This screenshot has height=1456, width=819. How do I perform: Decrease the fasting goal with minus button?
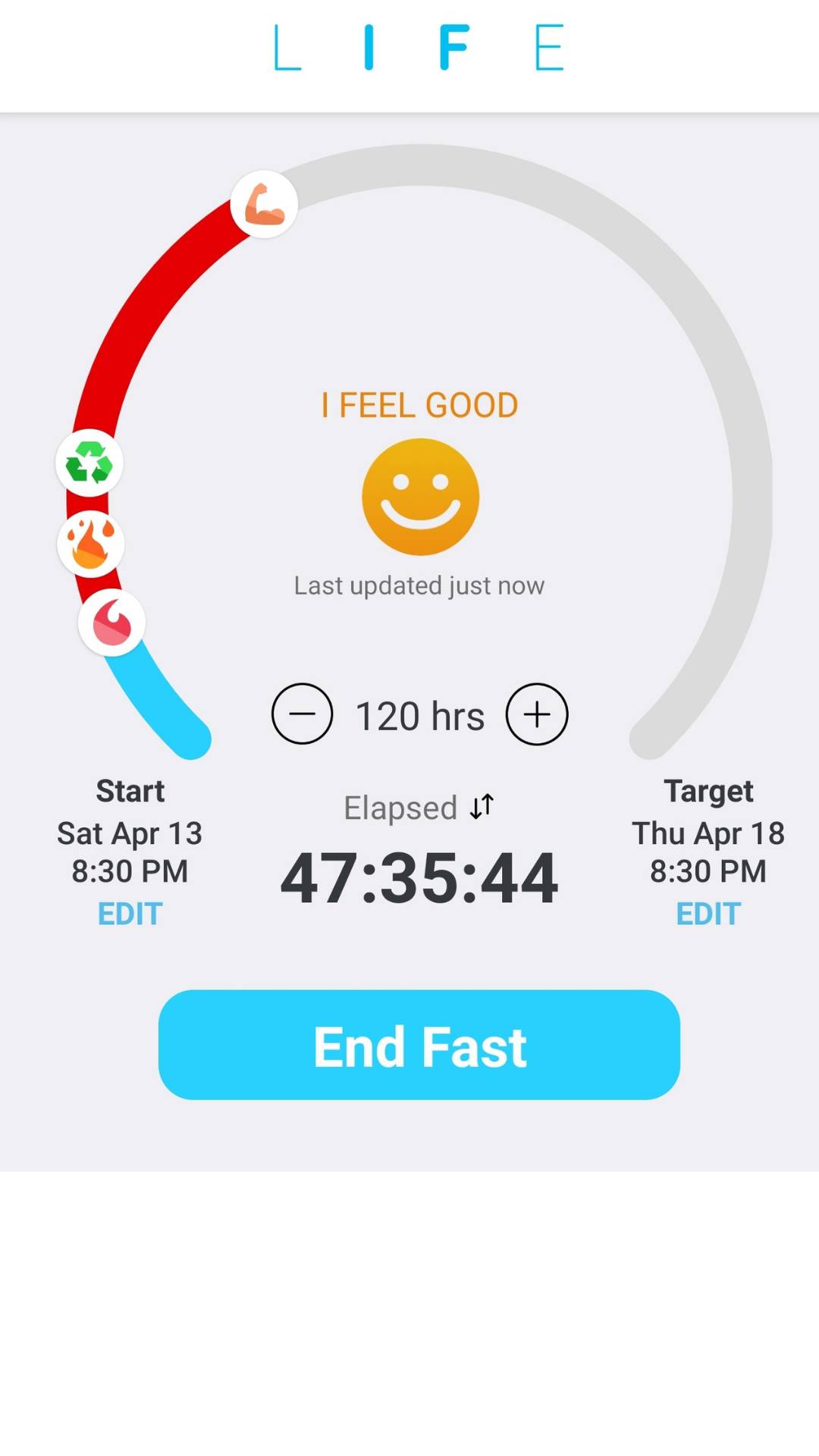coord(302,714)
